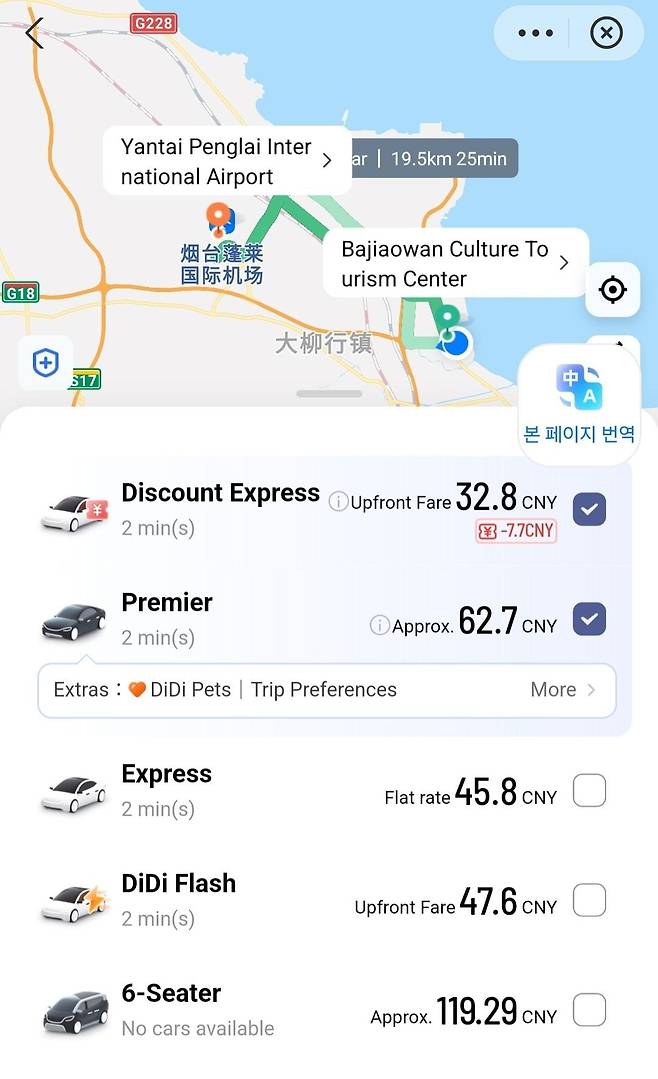Uncheck the Premier ride option
This screenshot has height=1079, width=658.
pos(589,620)
